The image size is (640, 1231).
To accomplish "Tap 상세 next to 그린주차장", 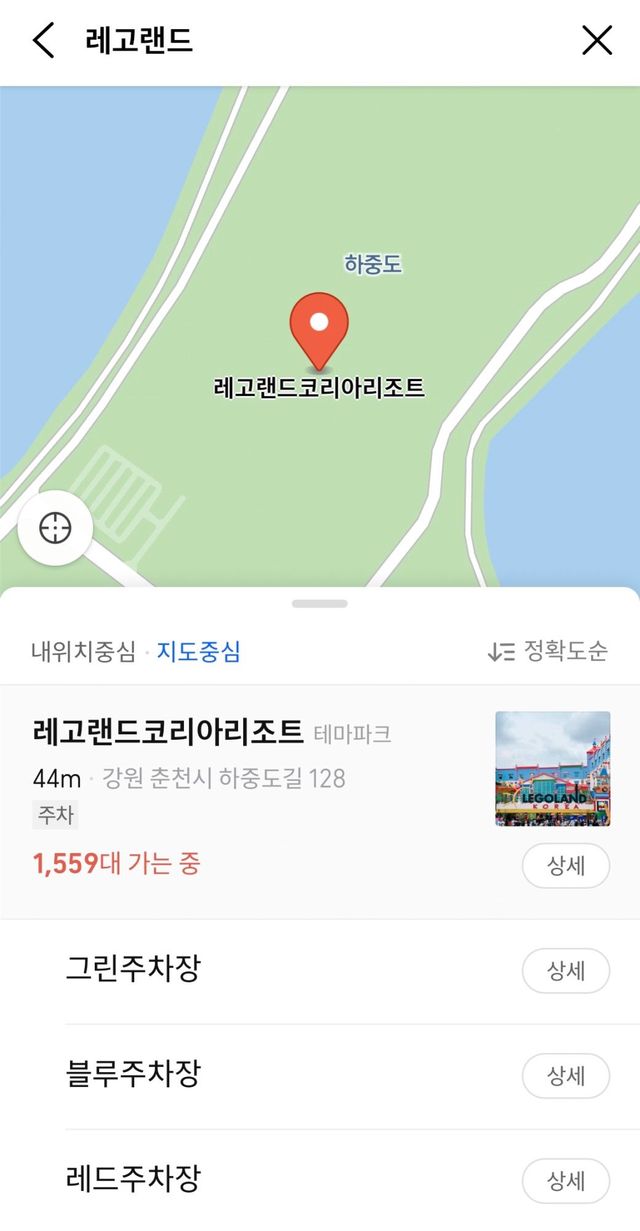I will (565, 971).
